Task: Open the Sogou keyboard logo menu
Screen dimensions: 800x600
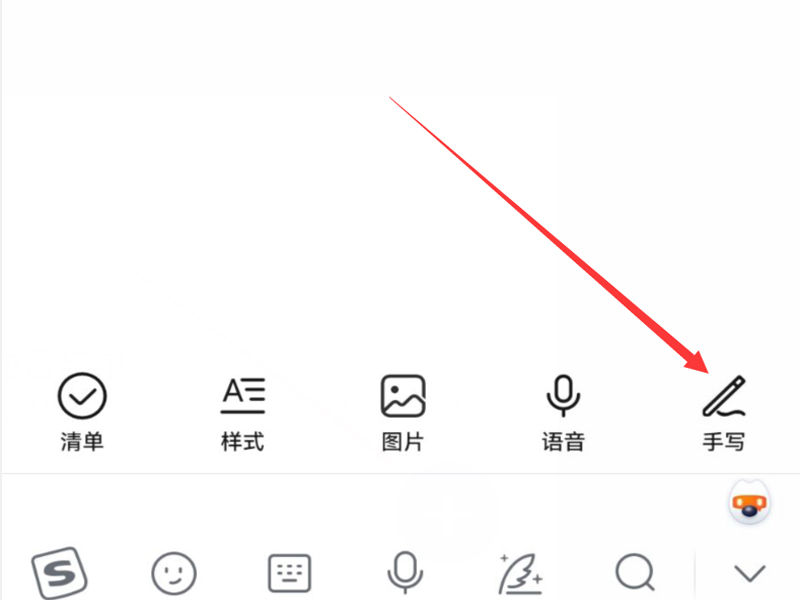Action: click(x=60, y=572)
